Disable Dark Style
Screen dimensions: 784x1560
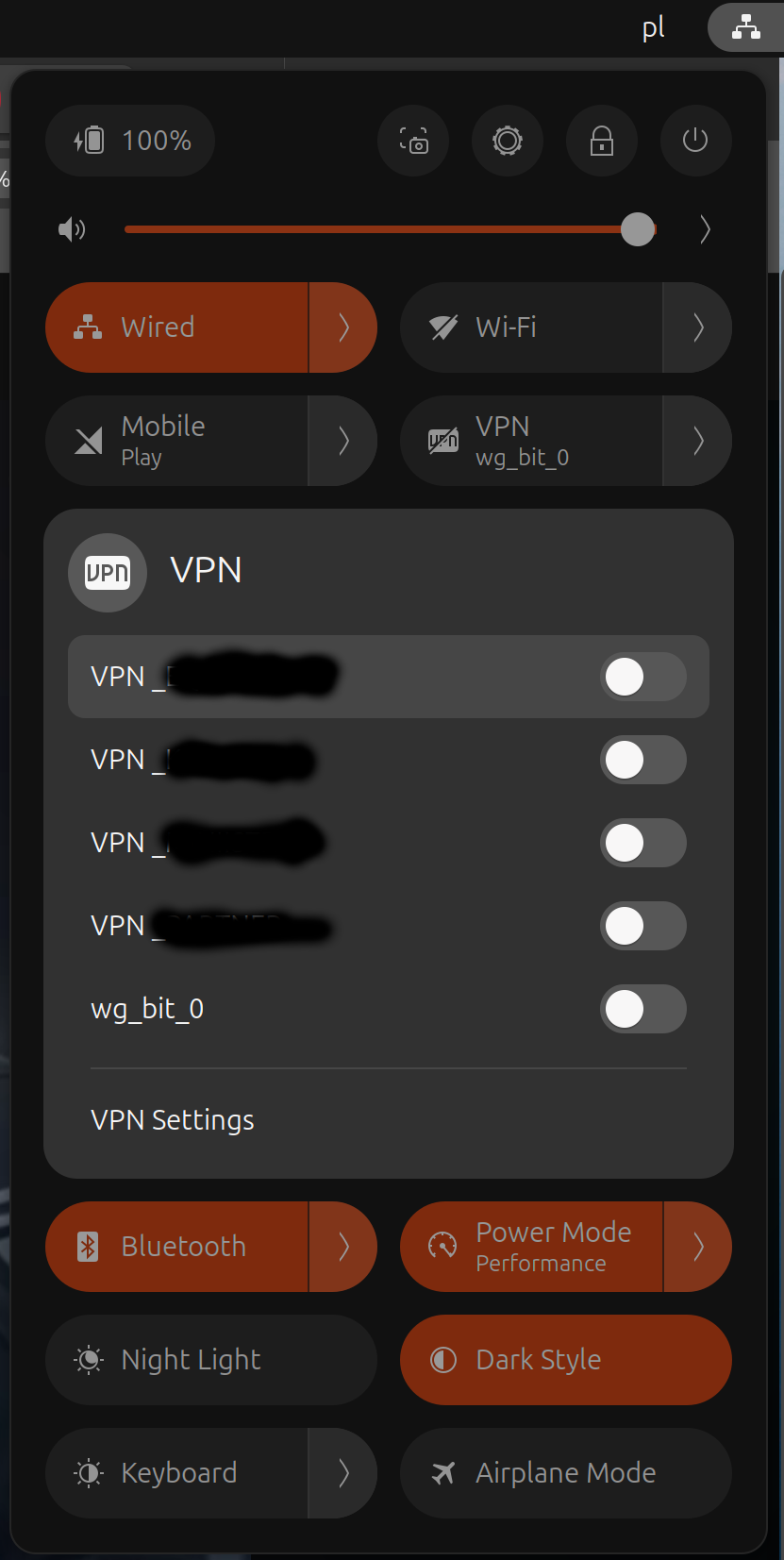[566, 1360]
